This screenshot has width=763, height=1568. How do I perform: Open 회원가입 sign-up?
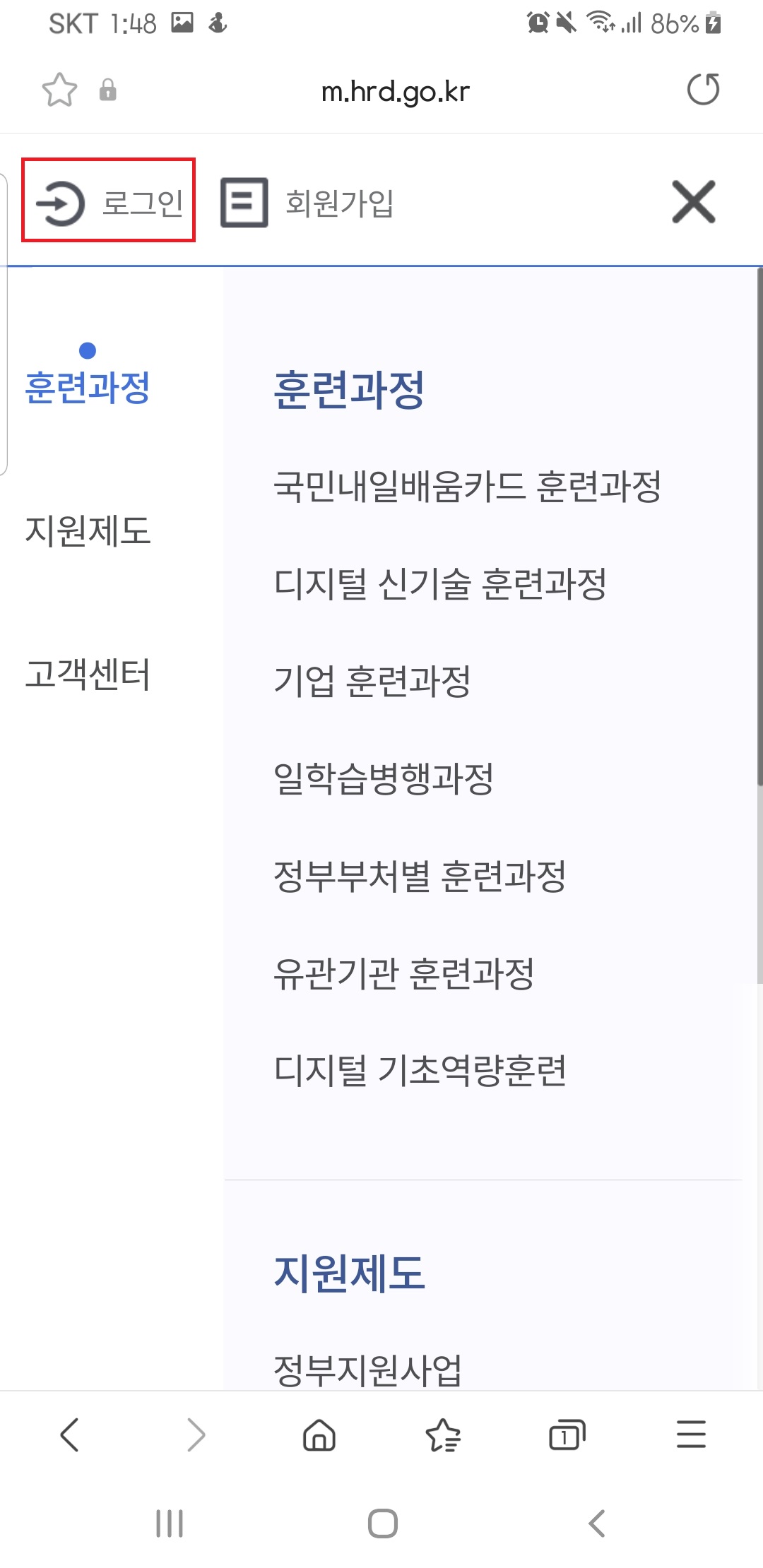pyautogui.click(x=307, y=203)
